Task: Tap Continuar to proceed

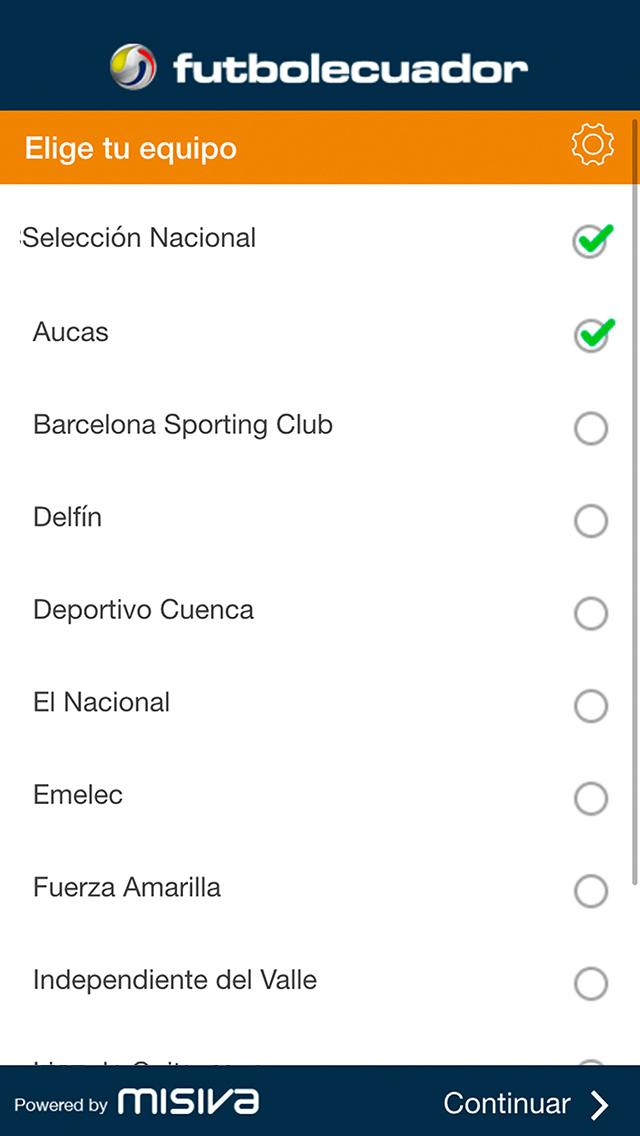Action: click(526, 1103)
